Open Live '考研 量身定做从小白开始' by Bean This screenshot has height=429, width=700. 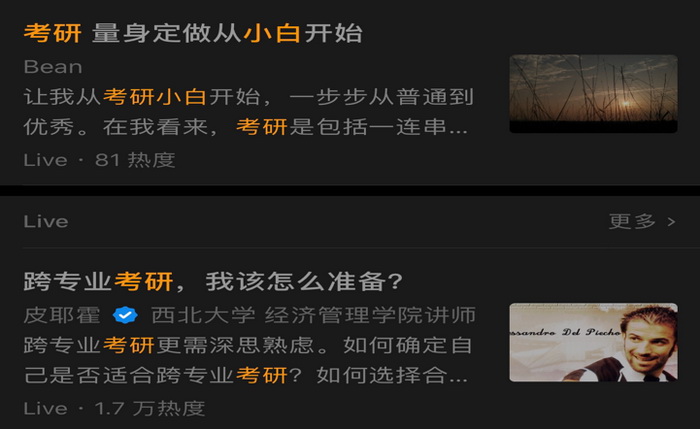coord(193,34)
